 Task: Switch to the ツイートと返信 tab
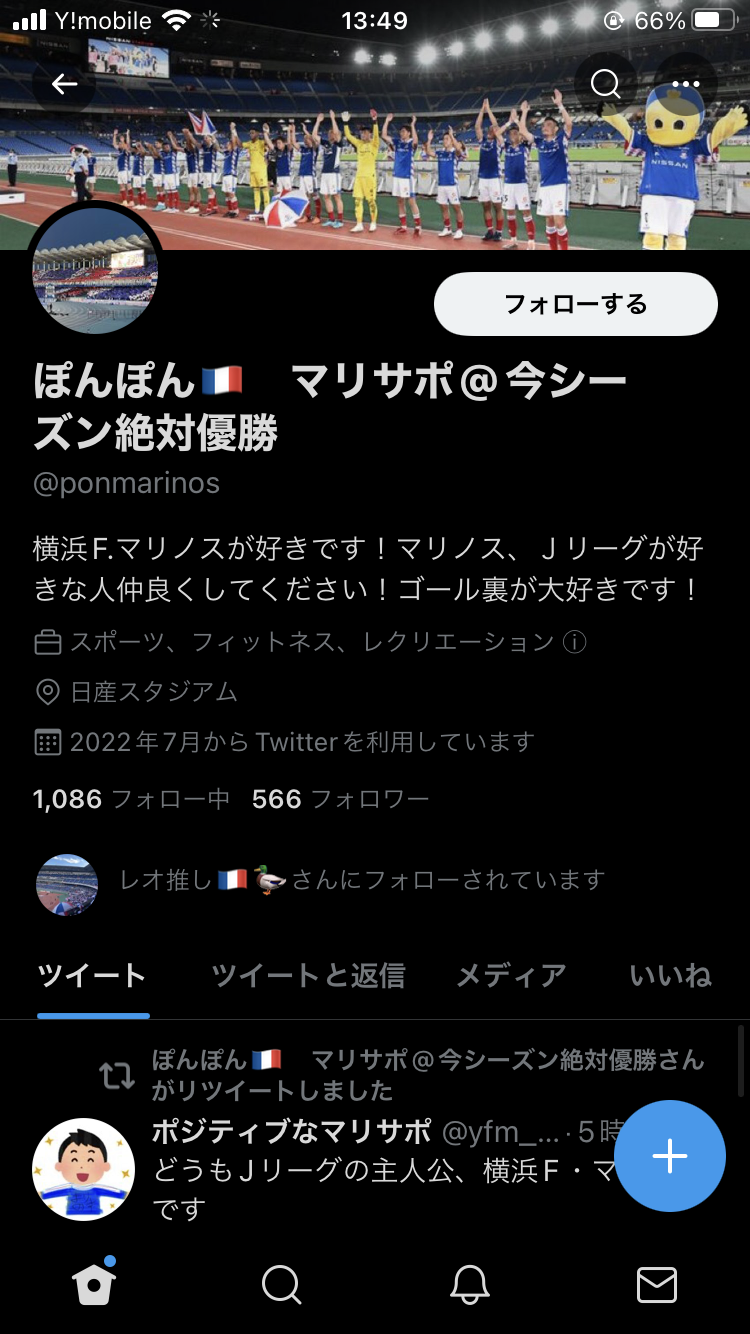(x=308, y=976)
